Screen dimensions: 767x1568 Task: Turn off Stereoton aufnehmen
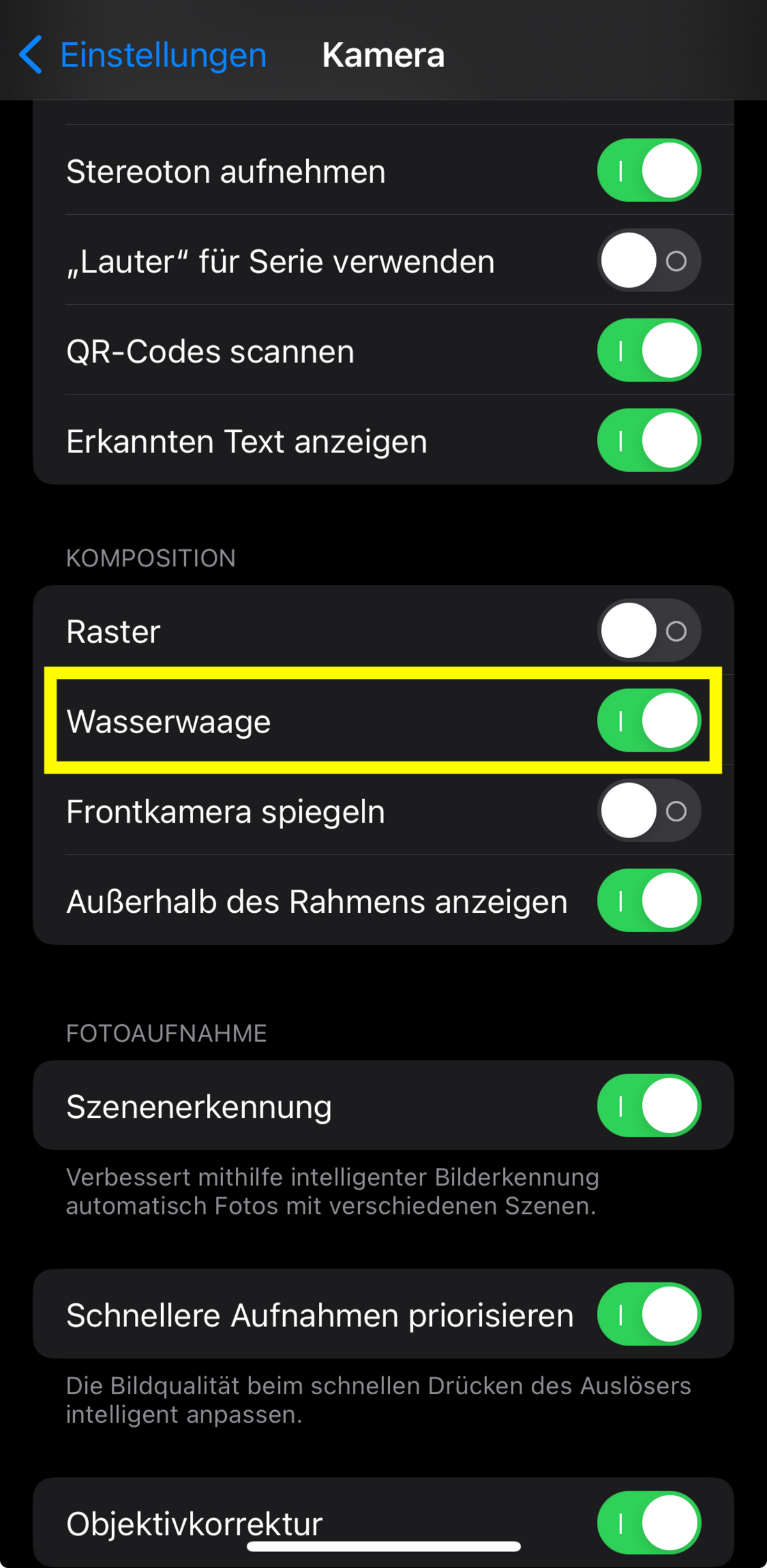click(x=649, y=171)
